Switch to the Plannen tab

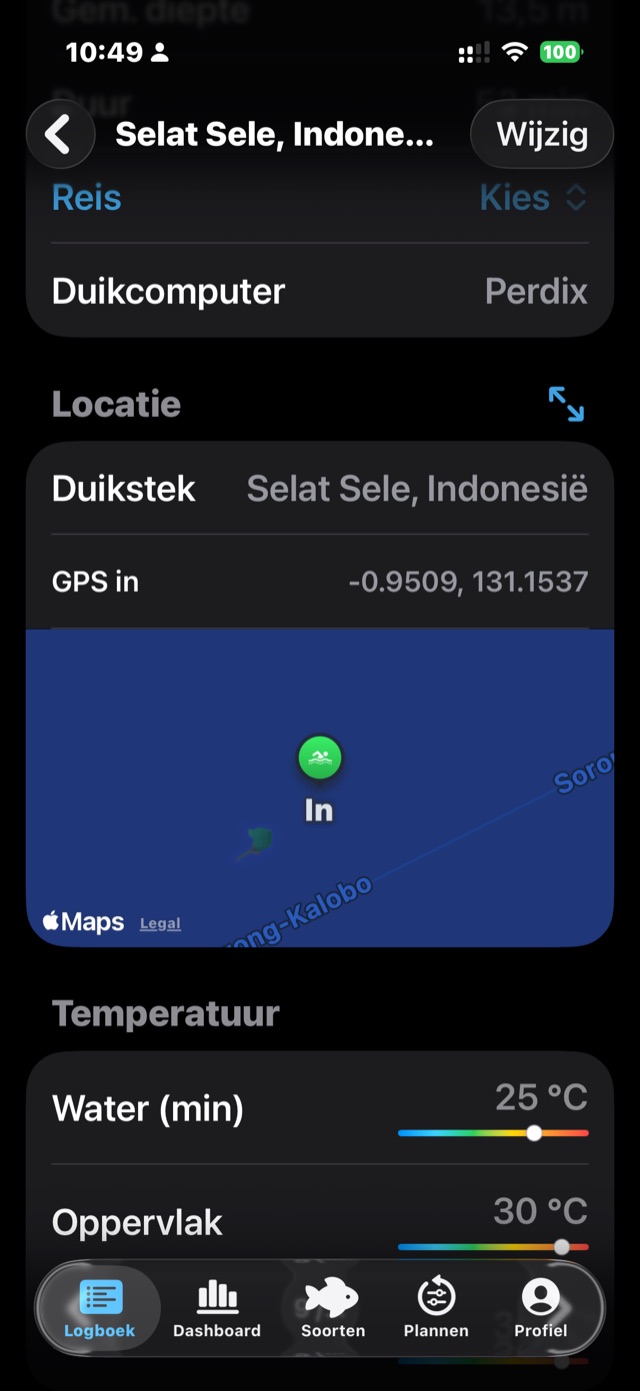coord(436,1309)
